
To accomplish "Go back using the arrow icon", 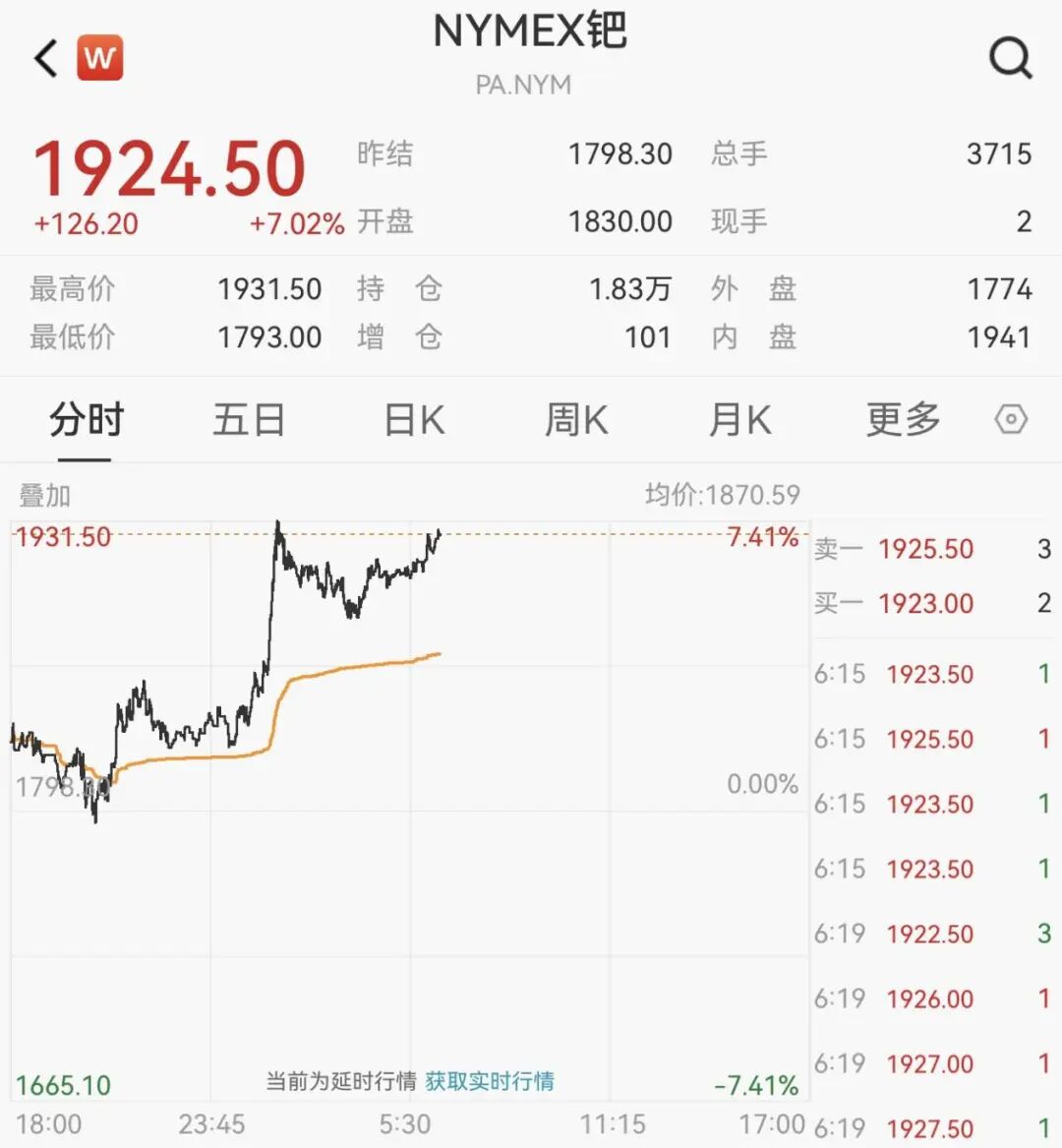I will (45, 58).
